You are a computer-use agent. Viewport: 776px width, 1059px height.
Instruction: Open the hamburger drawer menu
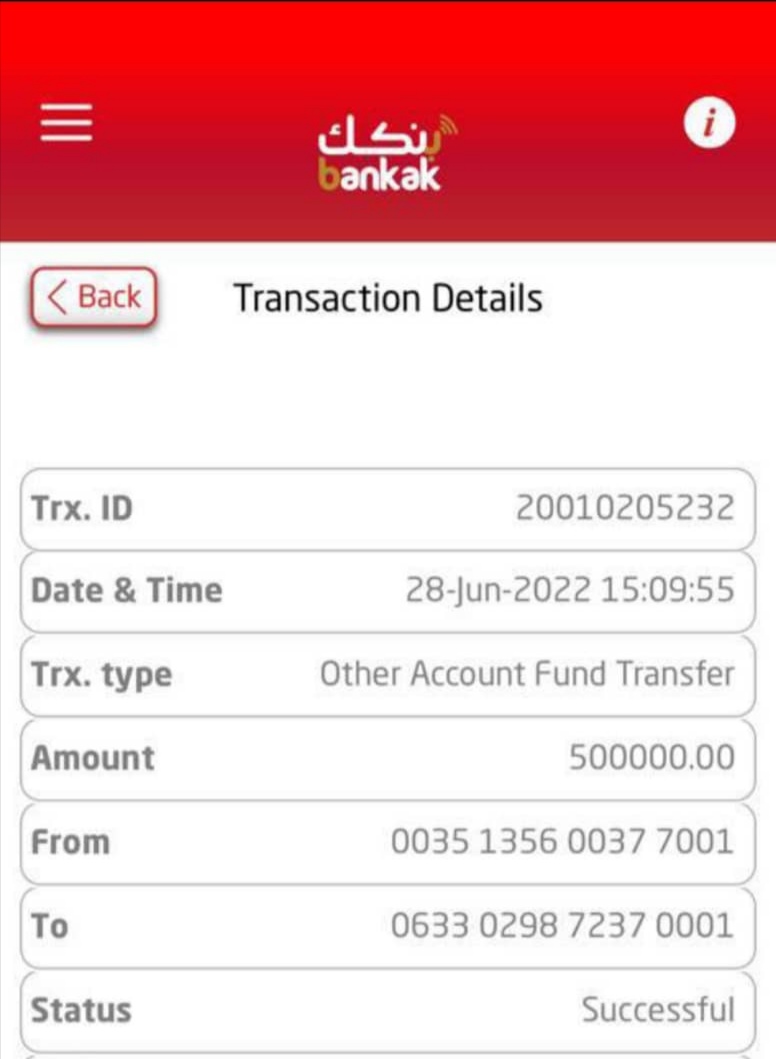[x=66, y=123]
